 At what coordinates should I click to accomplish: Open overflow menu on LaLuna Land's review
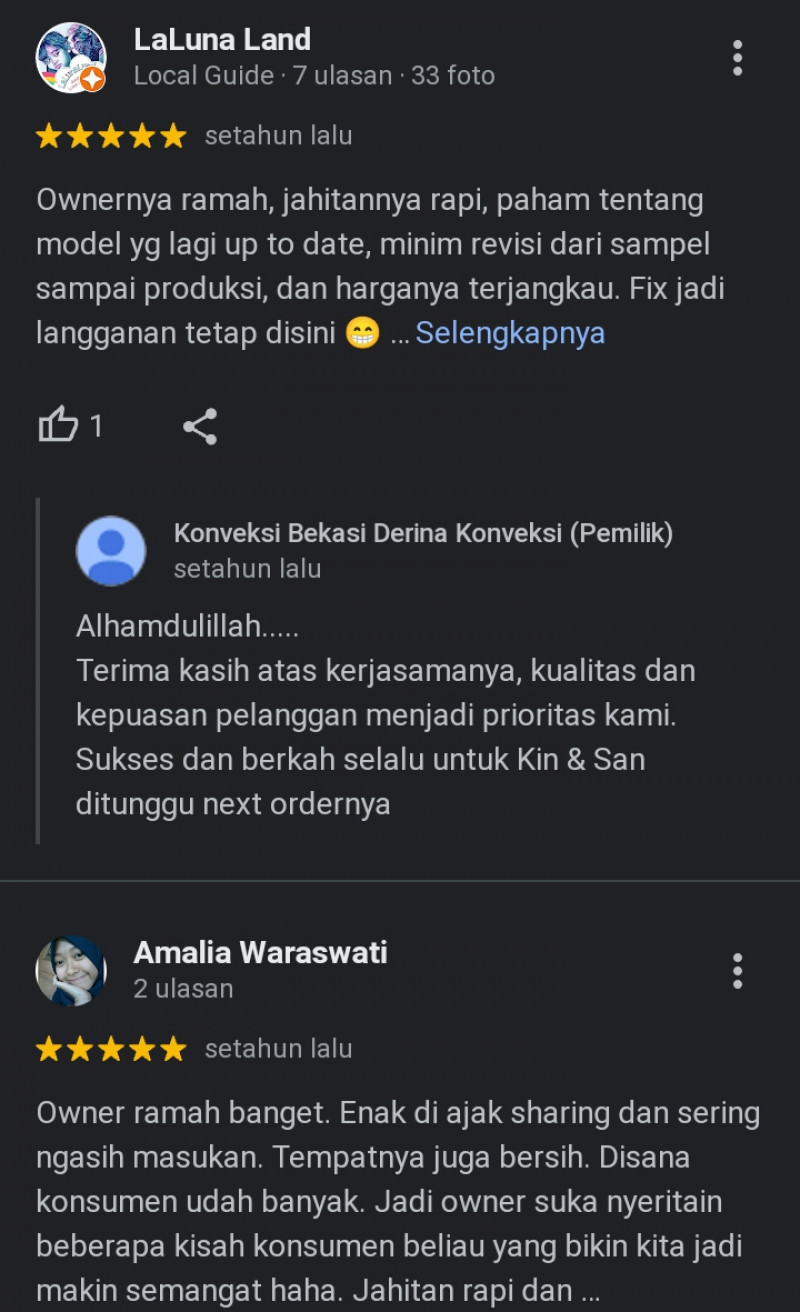tap(737, 58)
